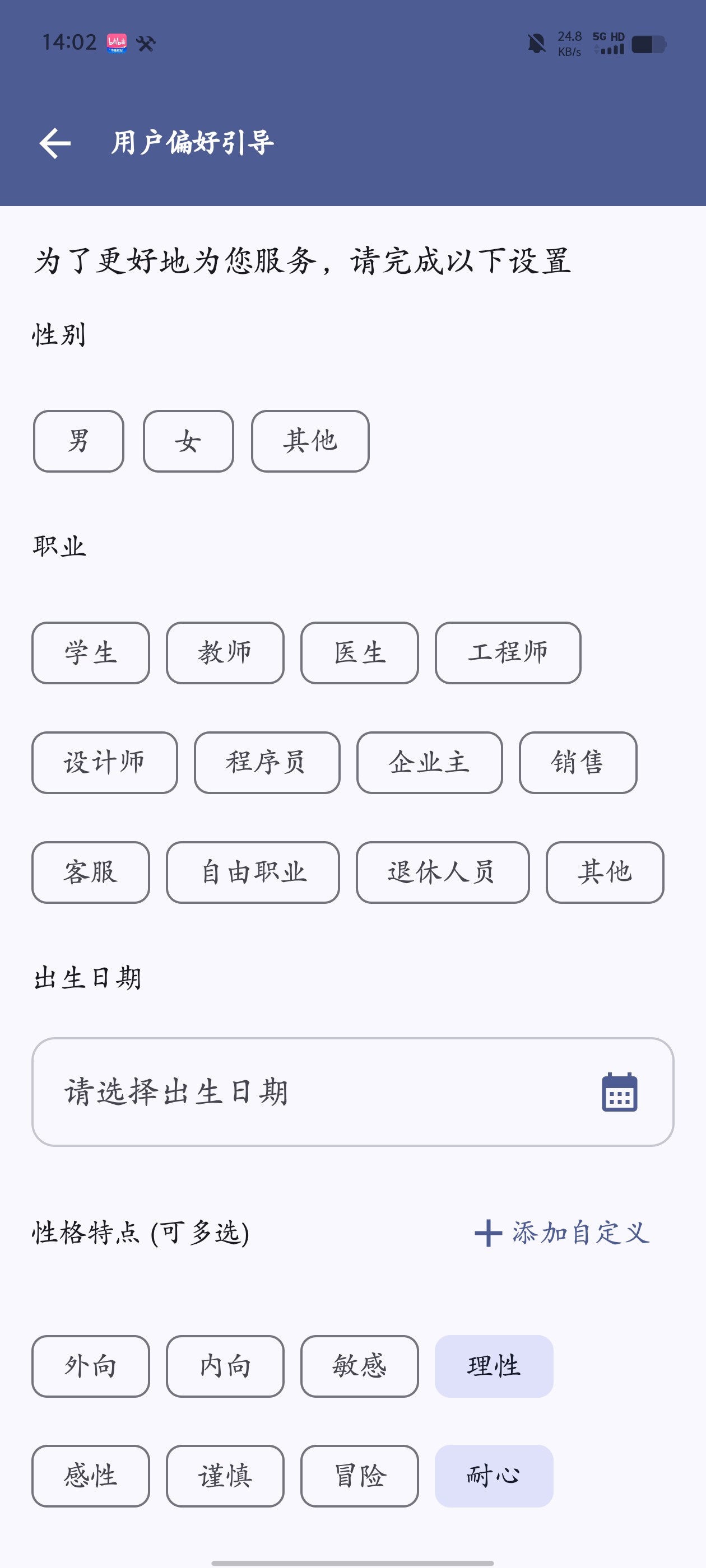706x1568 pixels.
Task: Select the 工程师 occupation chip
Action: 508,653
